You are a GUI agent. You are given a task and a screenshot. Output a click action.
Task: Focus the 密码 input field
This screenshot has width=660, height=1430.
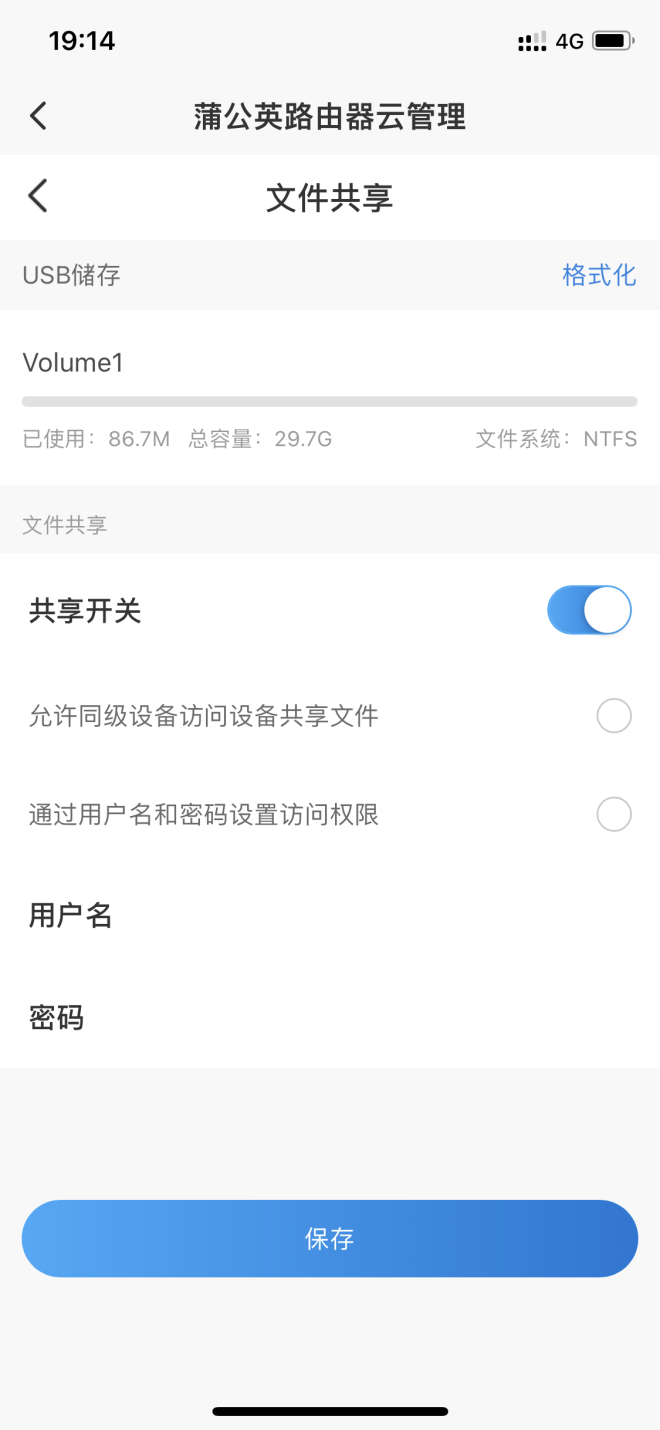coord(330,1018)
